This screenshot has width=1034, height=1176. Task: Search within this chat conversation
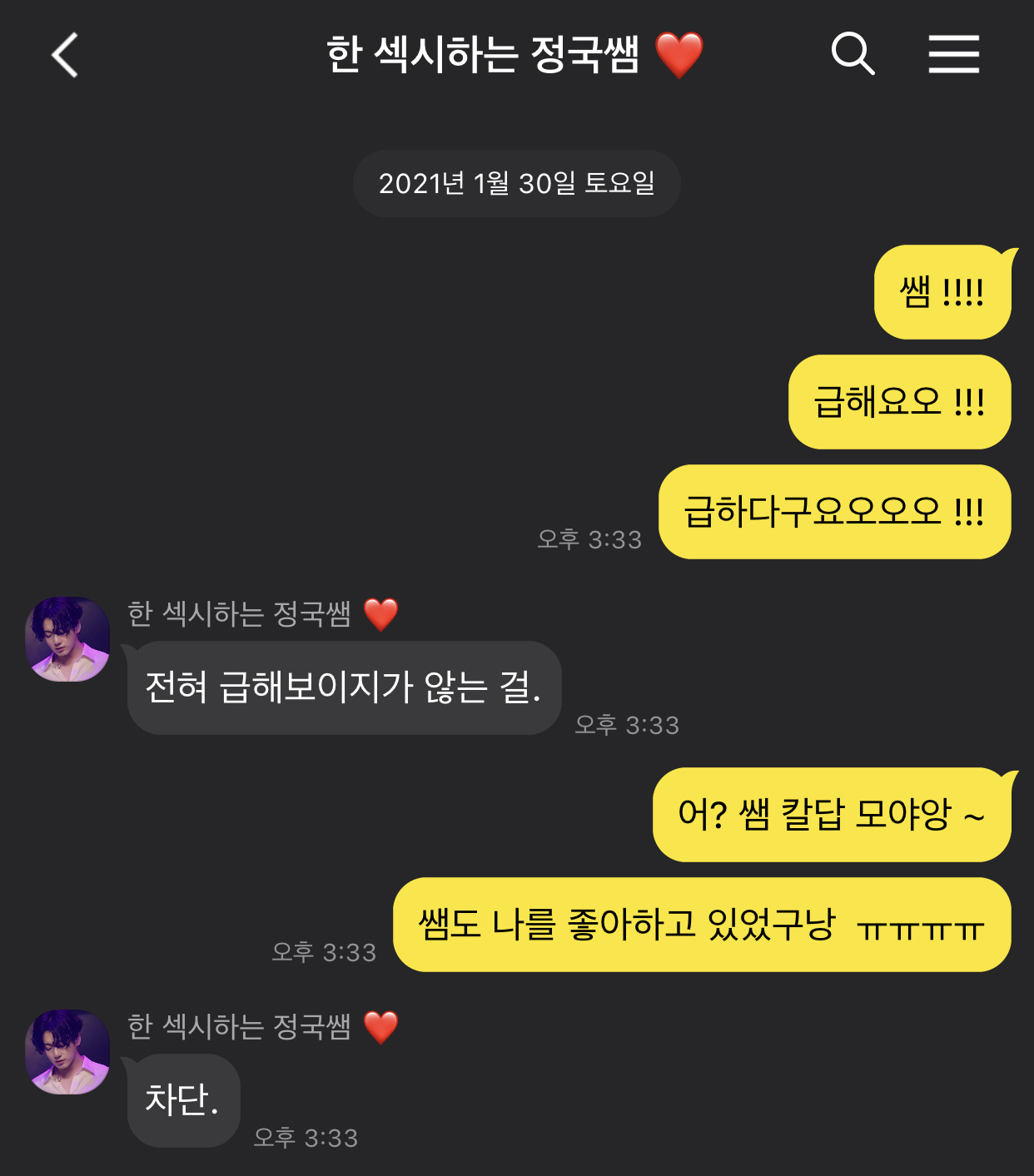coord(853,55)
